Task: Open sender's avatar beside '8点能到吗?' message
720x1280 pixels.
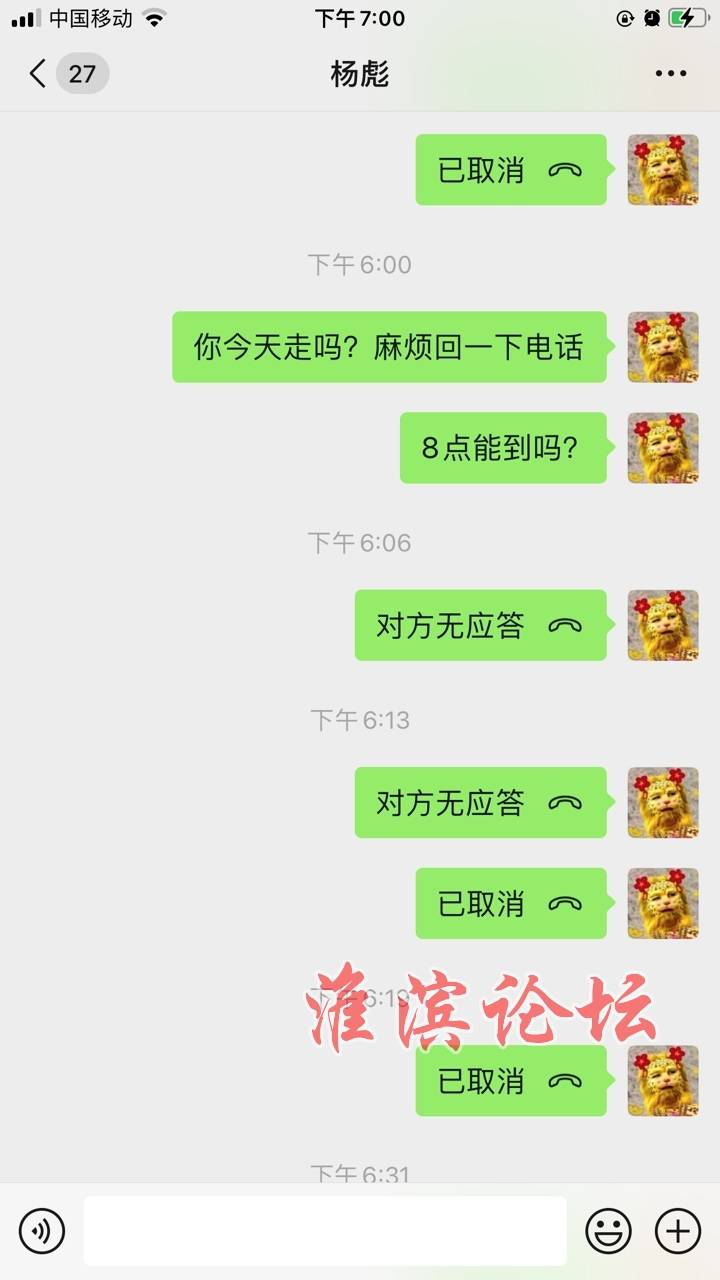Action: pos(662,448)
